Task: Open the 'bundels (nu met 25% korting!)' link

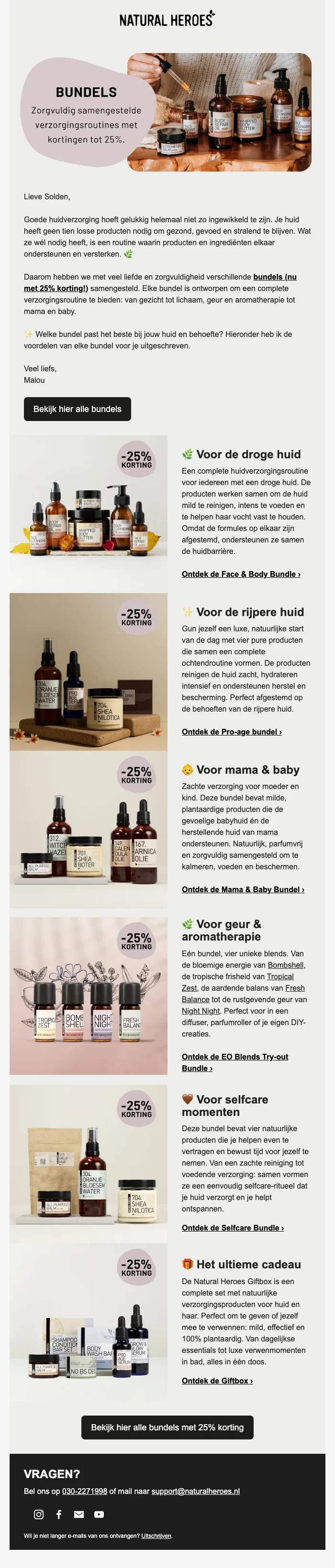Action: (275, 277)
